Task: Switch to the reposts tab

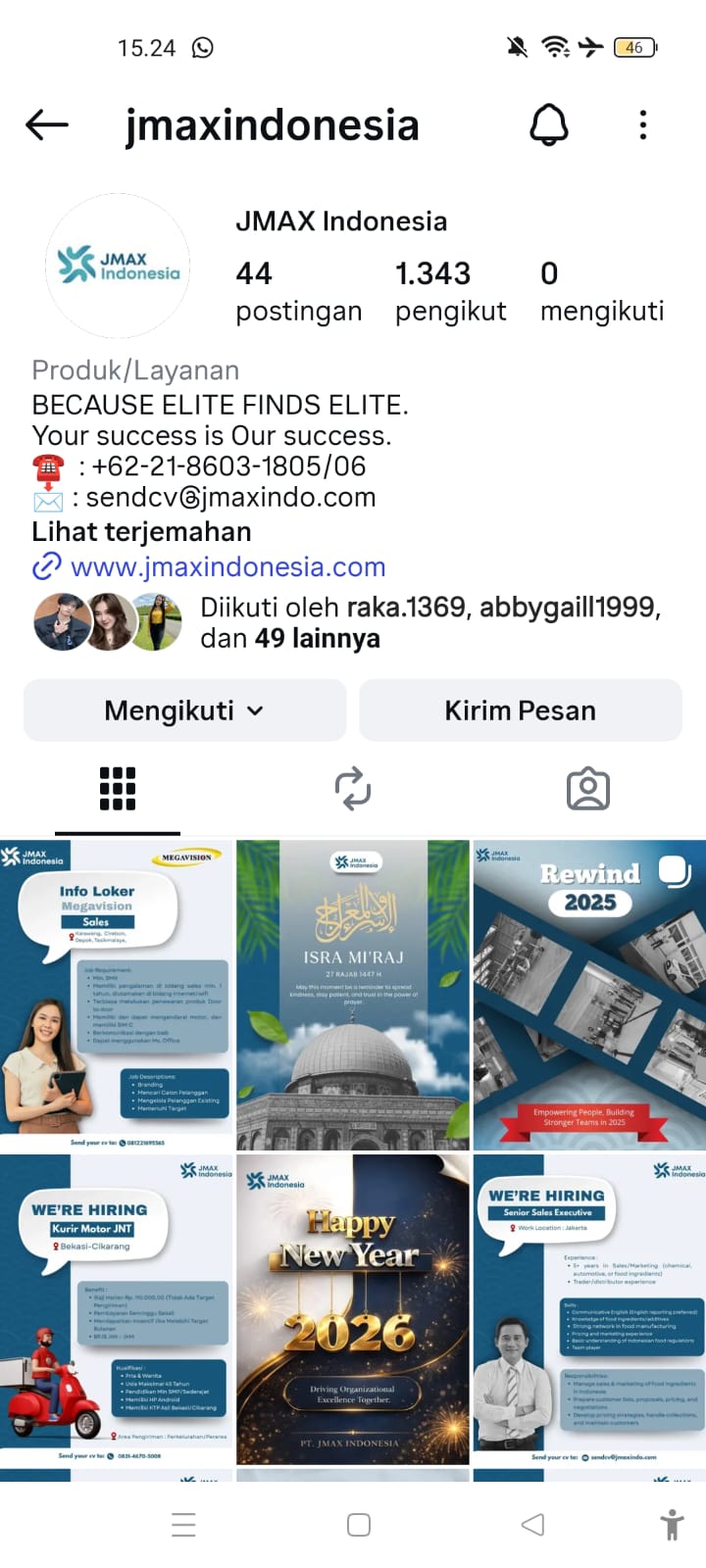Action: tap(353, 789)
